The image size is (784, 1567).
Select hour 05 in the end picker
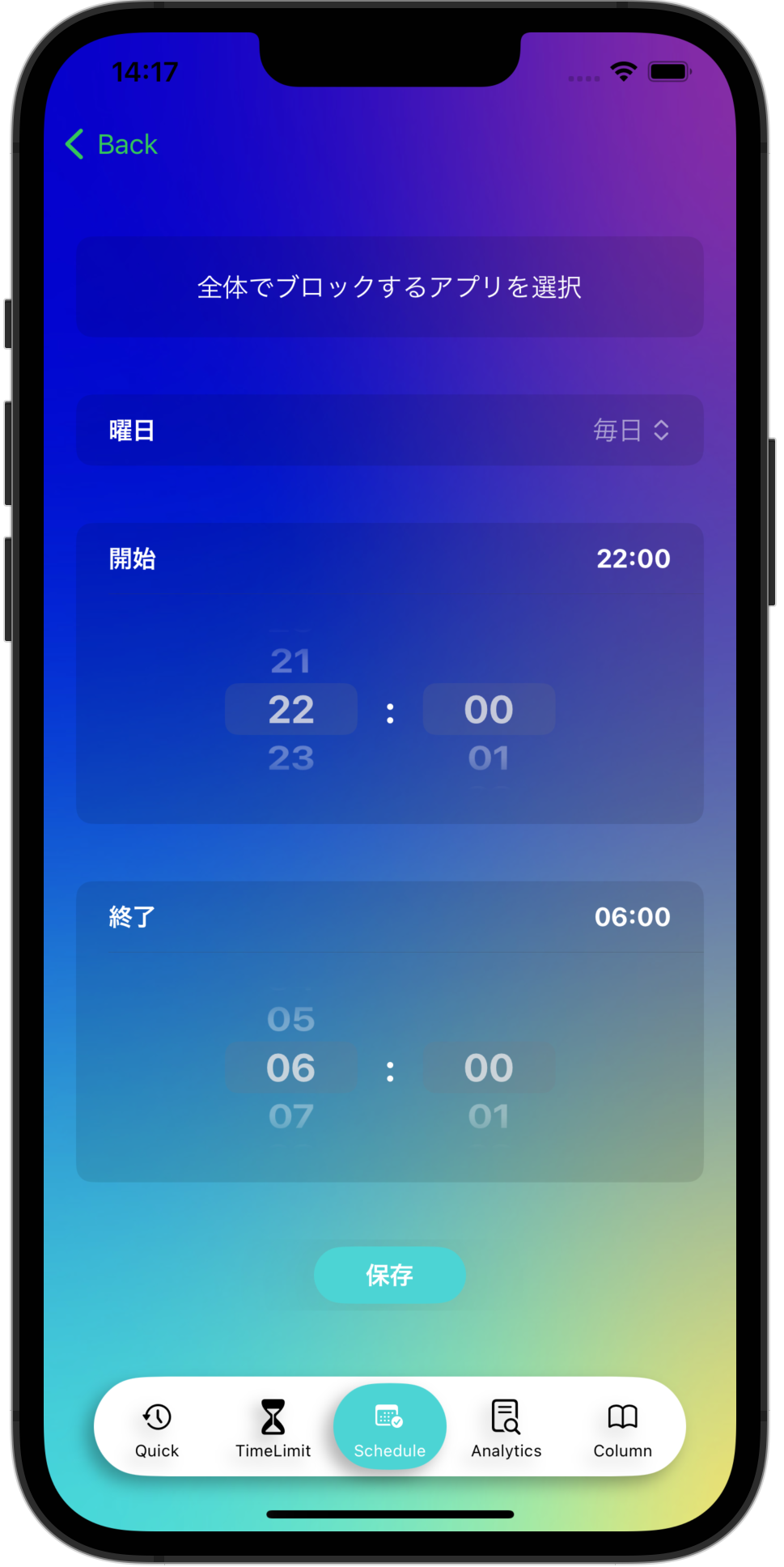[x=290, y=1019]
